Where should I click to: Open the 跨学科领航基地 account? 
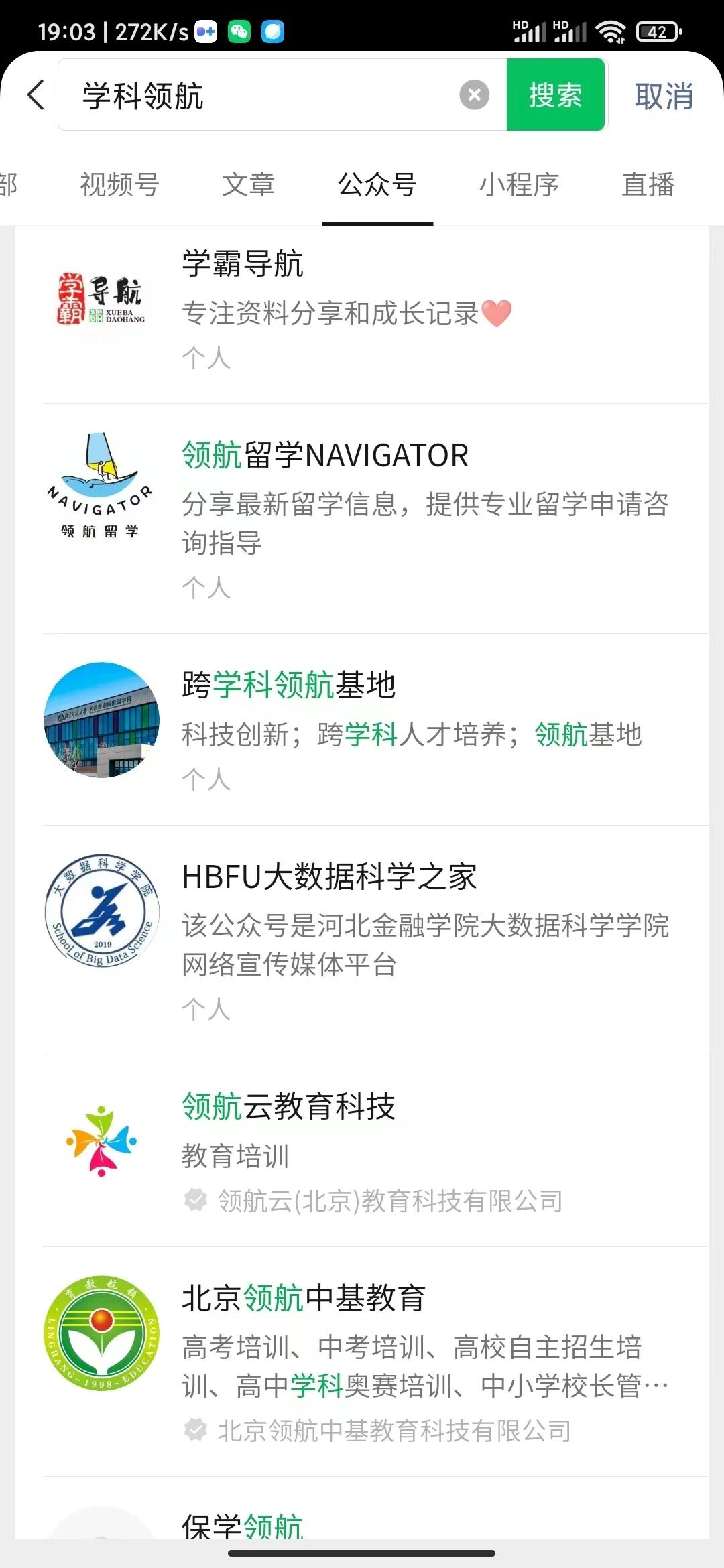(362, 728)
